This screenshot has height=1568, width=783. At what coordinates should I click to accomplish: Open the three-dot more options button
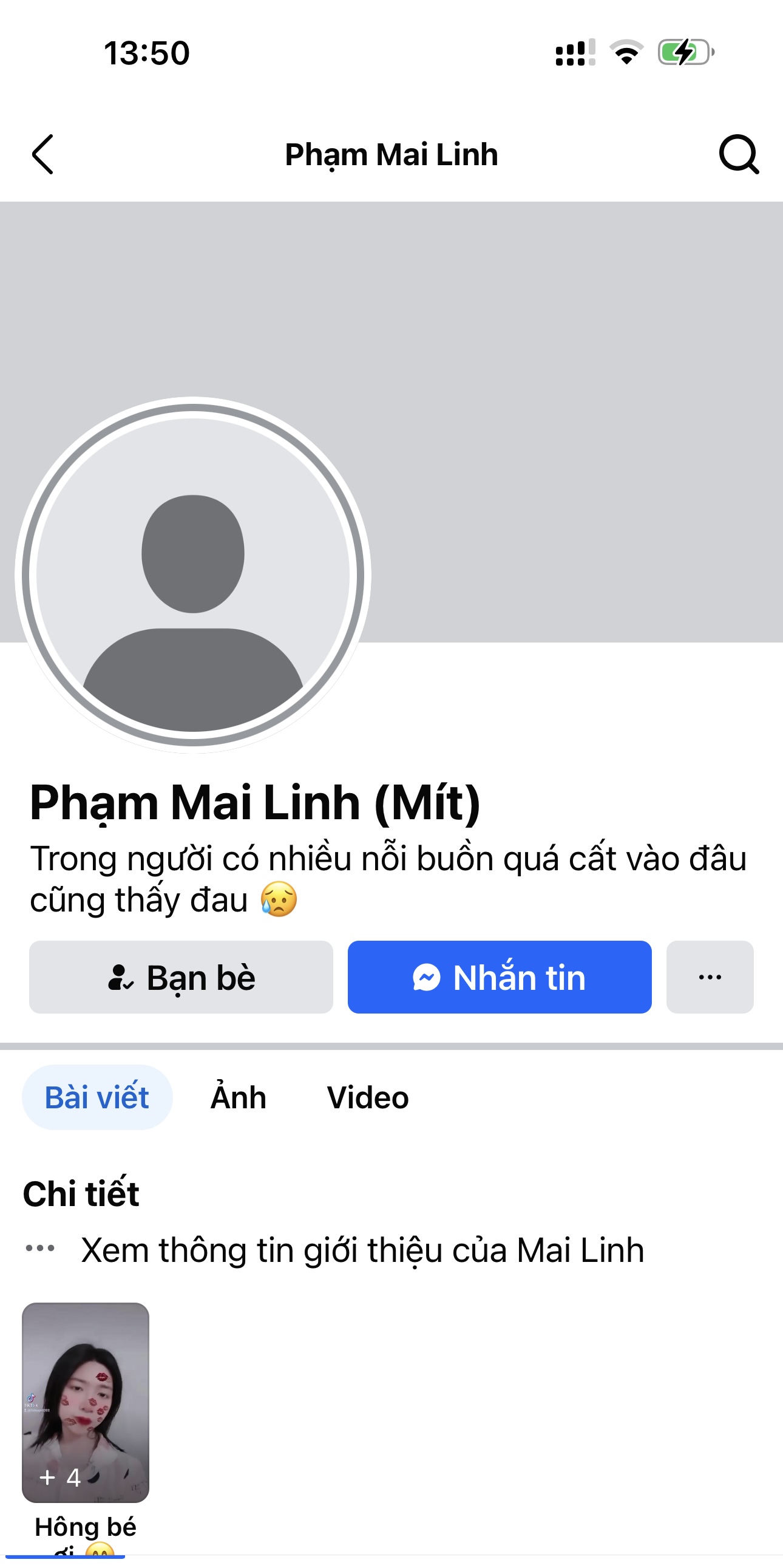coord(710,977)
